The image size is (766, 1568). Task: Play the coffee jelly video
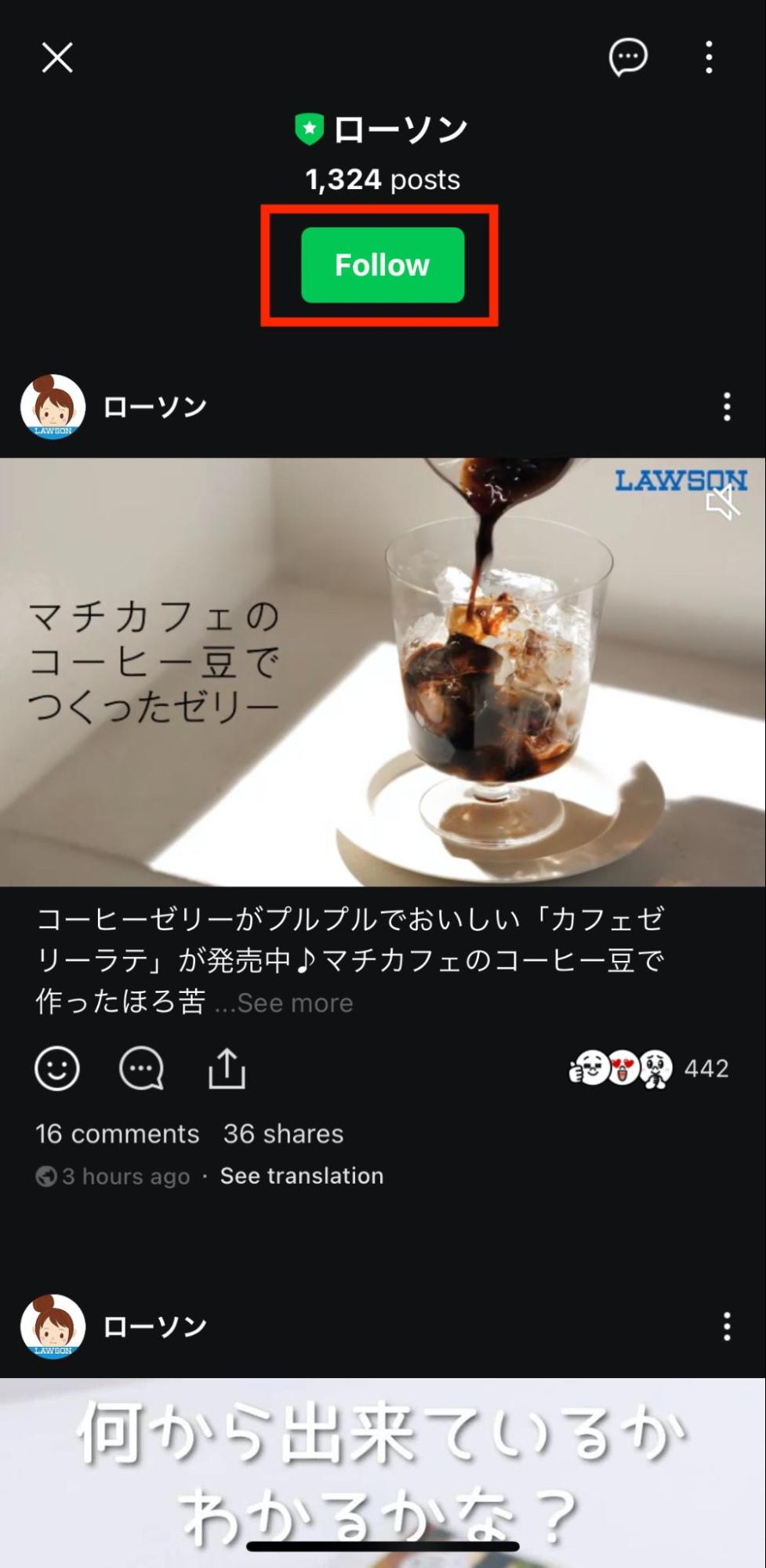[x=383, y=672]
